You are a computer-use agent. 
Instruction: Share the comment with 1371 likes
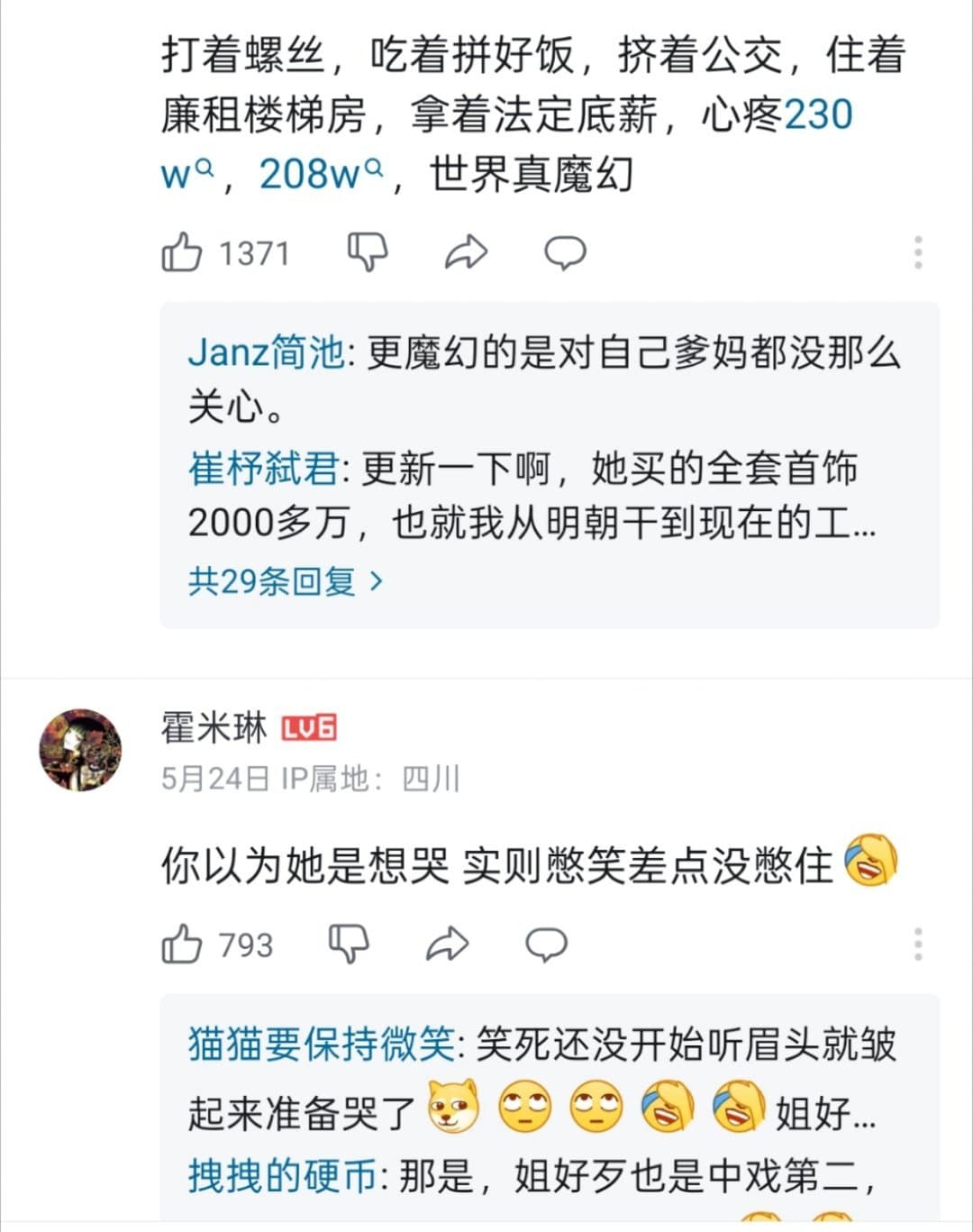466,253
